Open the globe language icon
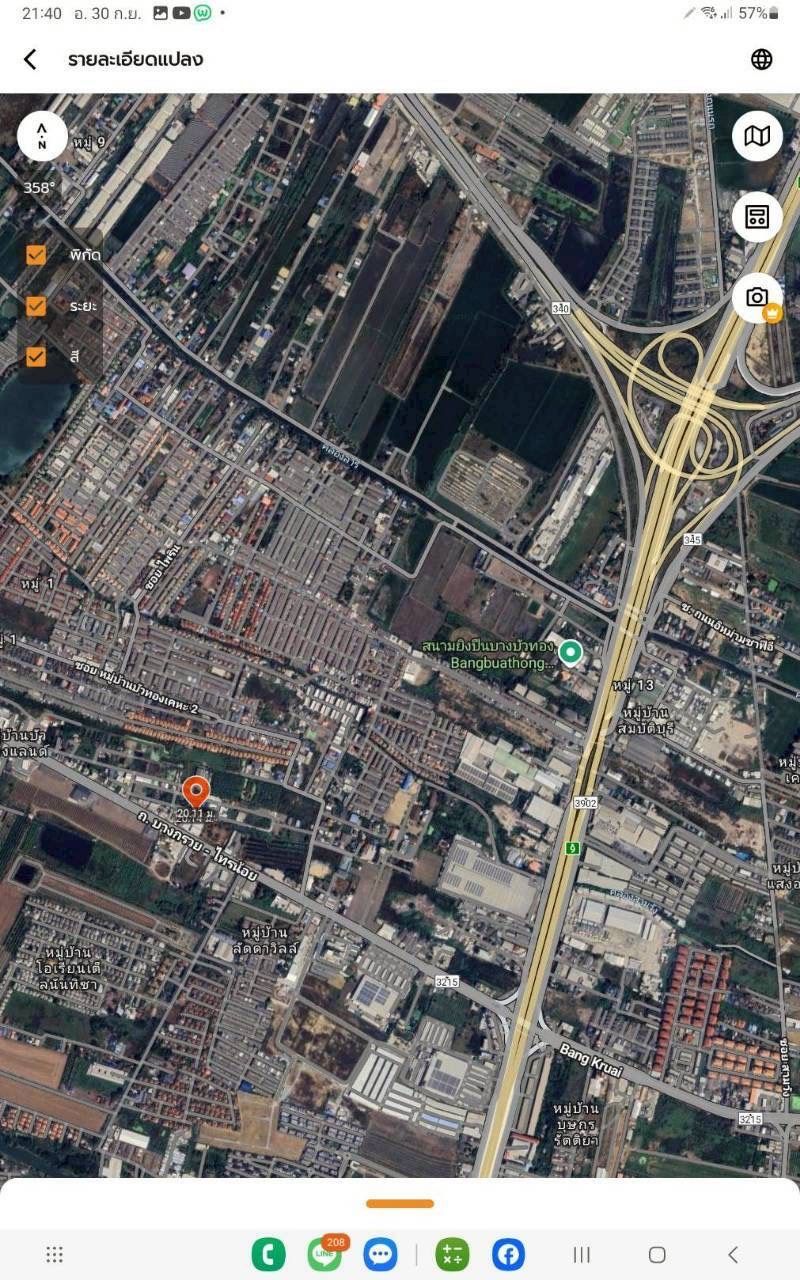 pyautogui.click(x=761, y=59)
